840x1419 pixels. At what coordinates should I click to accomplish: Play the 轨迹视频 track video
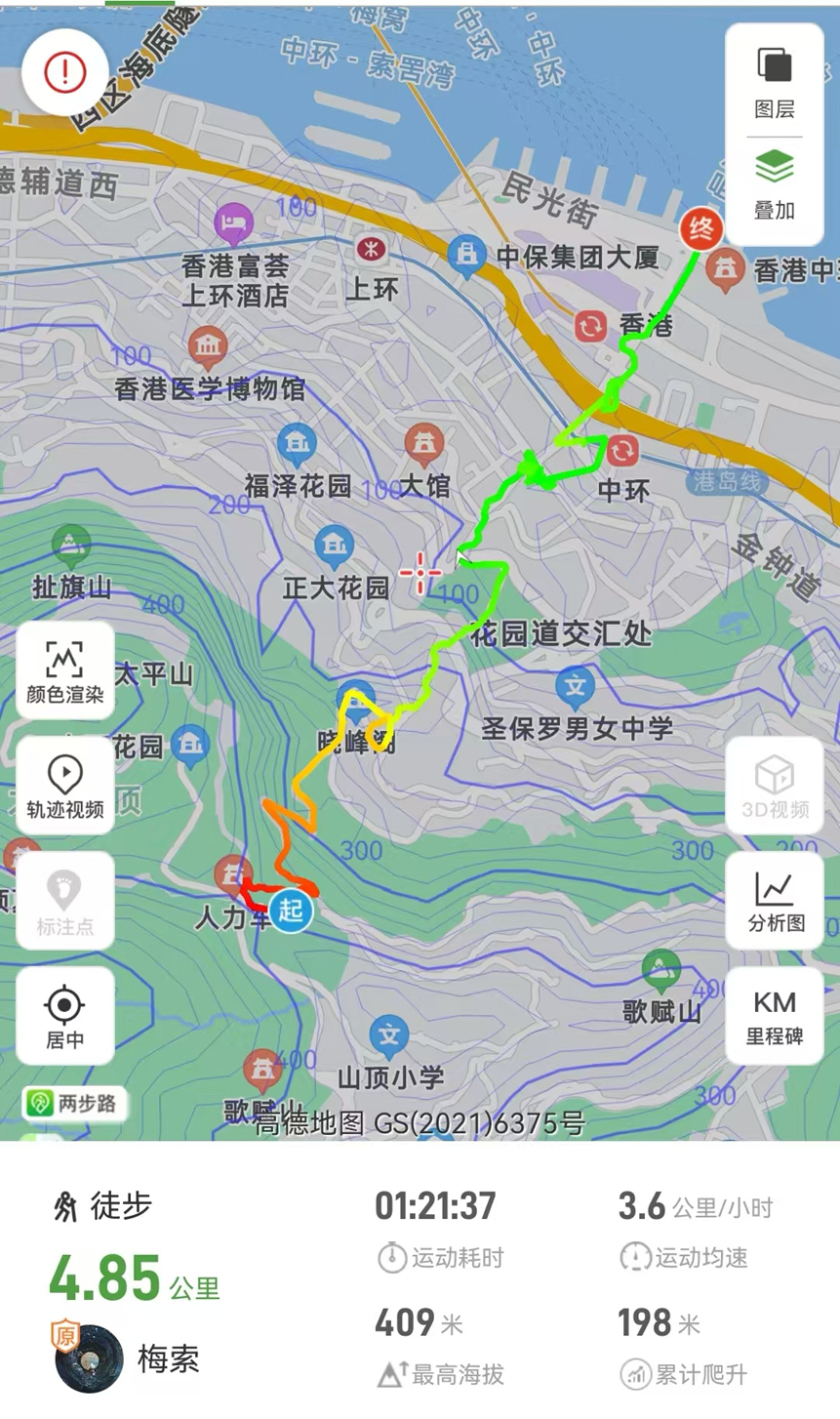point(64,784)
